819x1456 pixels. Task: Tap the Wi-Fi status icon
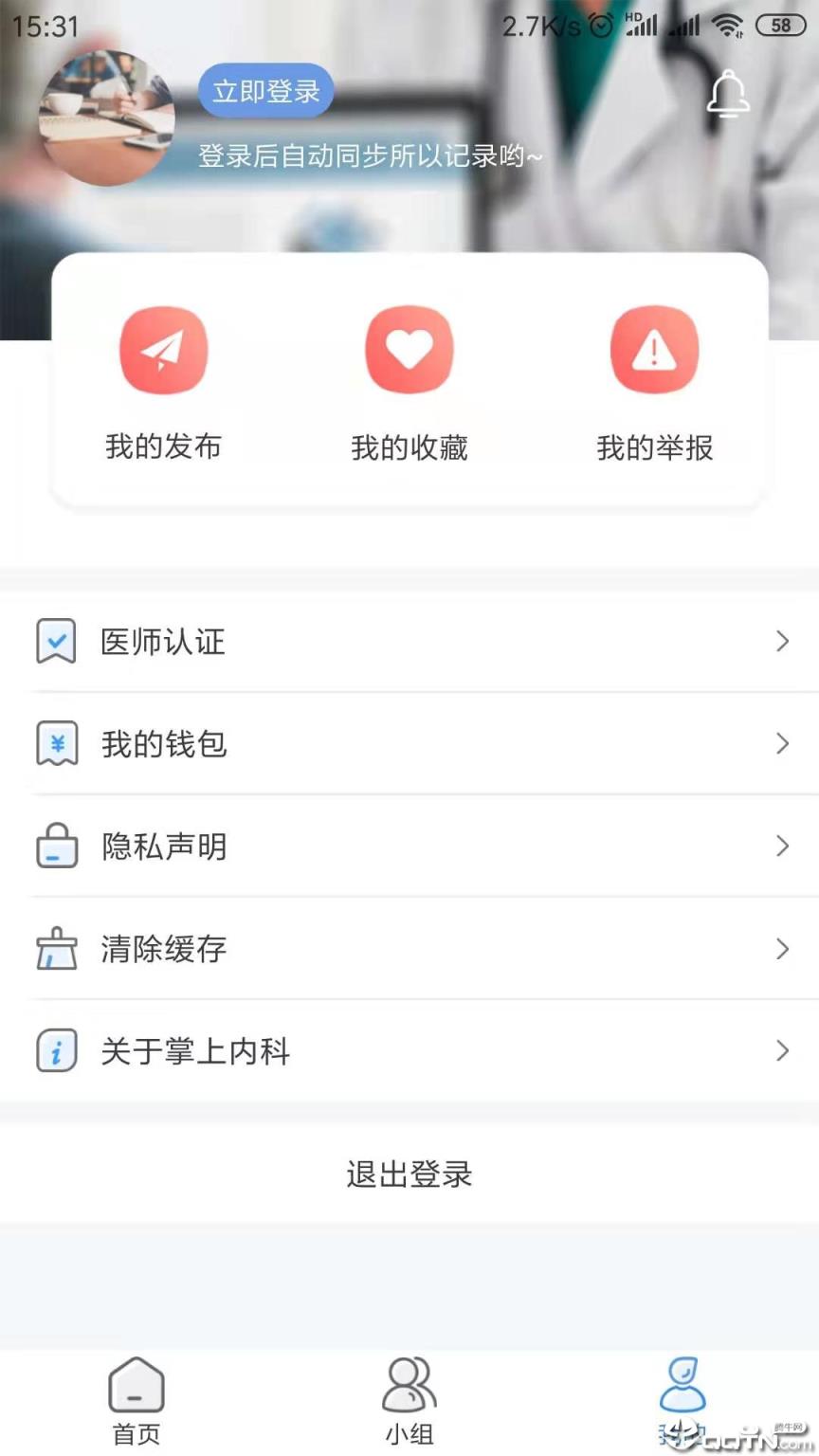[x=730, y=26]
